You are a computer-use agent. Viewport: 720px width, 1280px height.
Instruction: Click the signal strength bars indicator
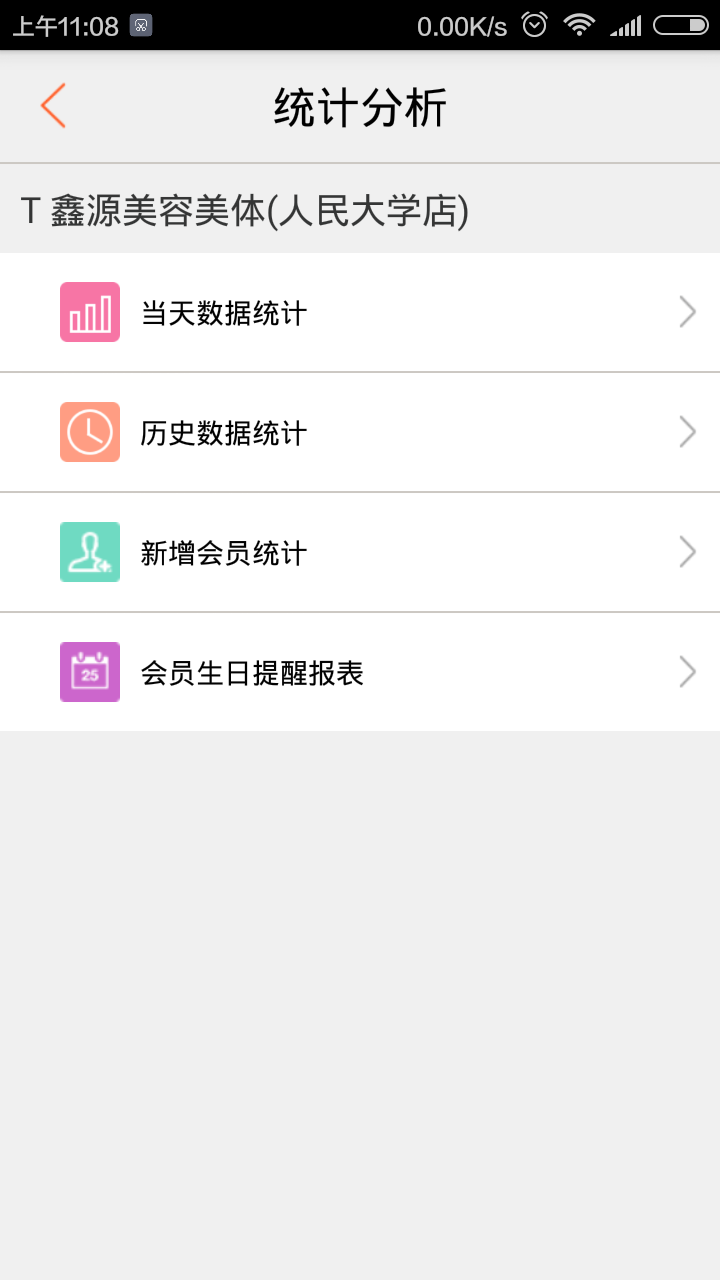pos(627,24)
